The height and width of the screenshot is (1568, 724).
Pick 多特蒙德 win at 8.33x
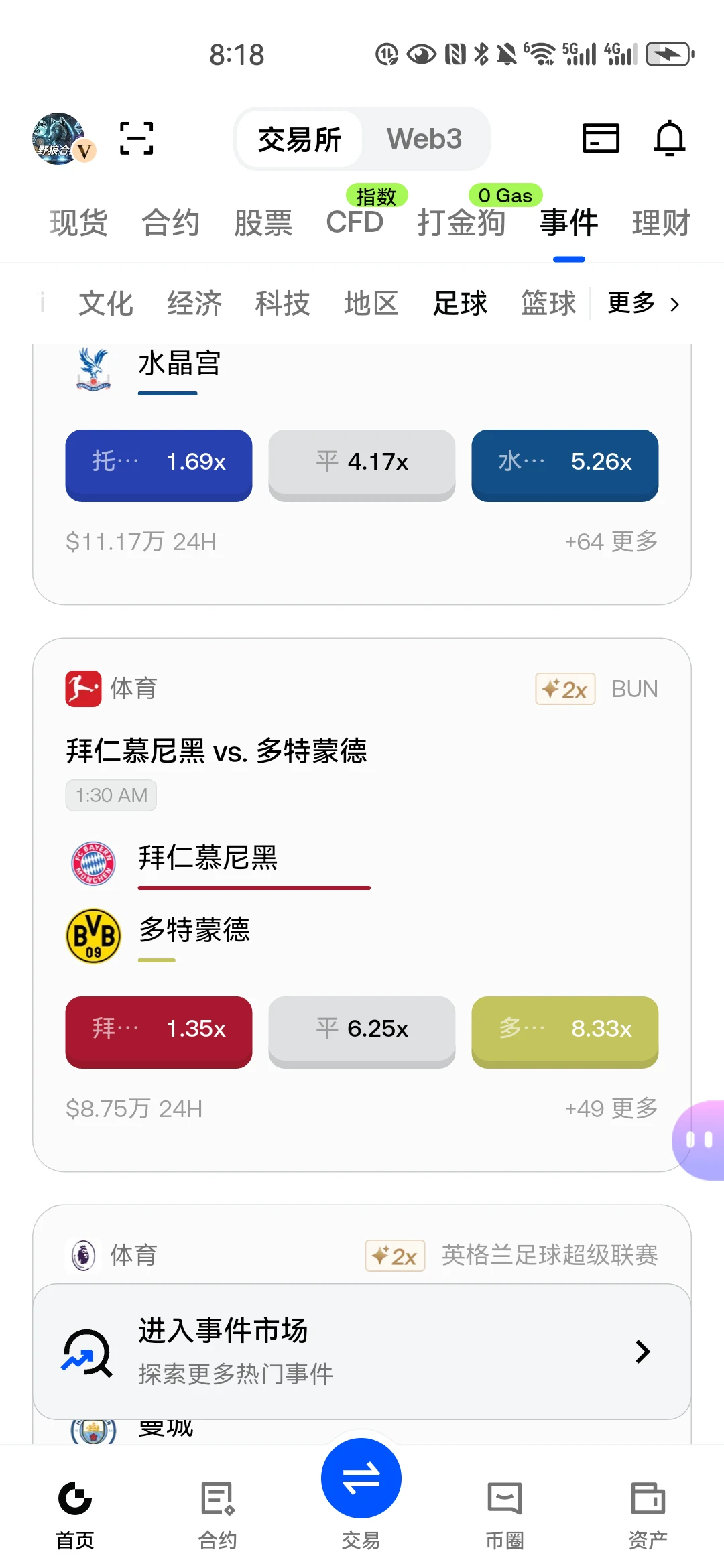click(x=565, y=1032)
